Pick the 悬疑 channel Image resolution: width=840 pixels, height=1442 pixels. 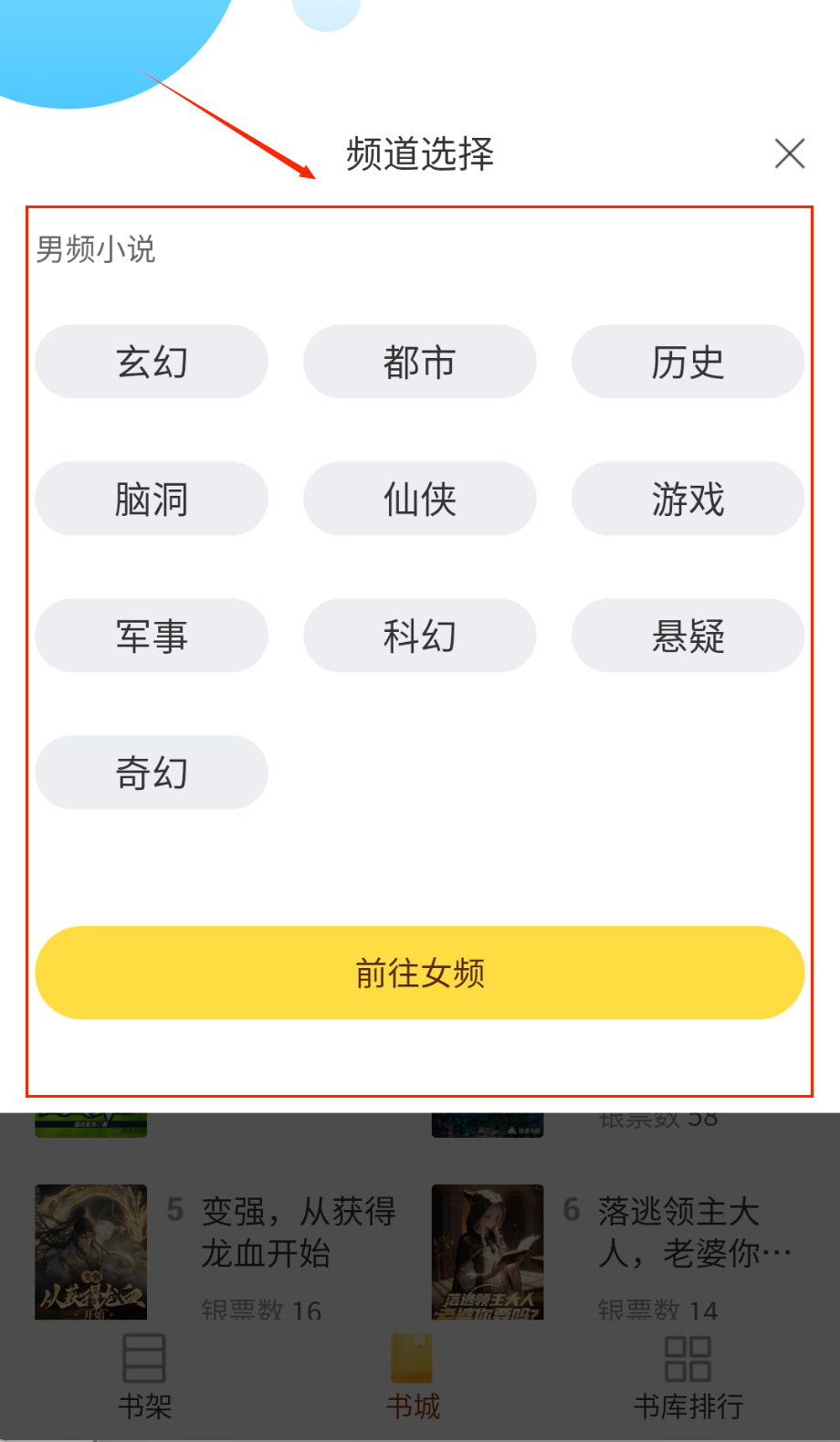[688, 636]
